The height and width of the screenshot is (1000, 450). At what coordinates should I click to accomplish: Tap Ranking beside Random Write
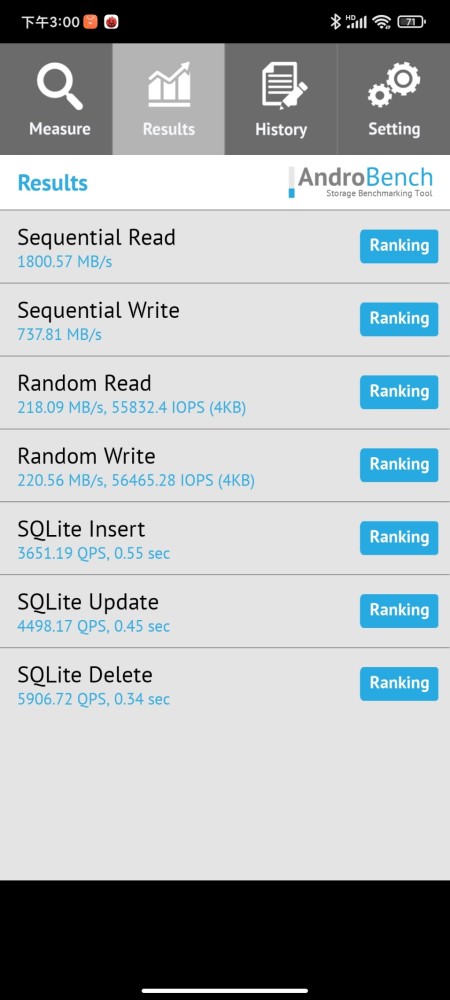coord(399,465)
